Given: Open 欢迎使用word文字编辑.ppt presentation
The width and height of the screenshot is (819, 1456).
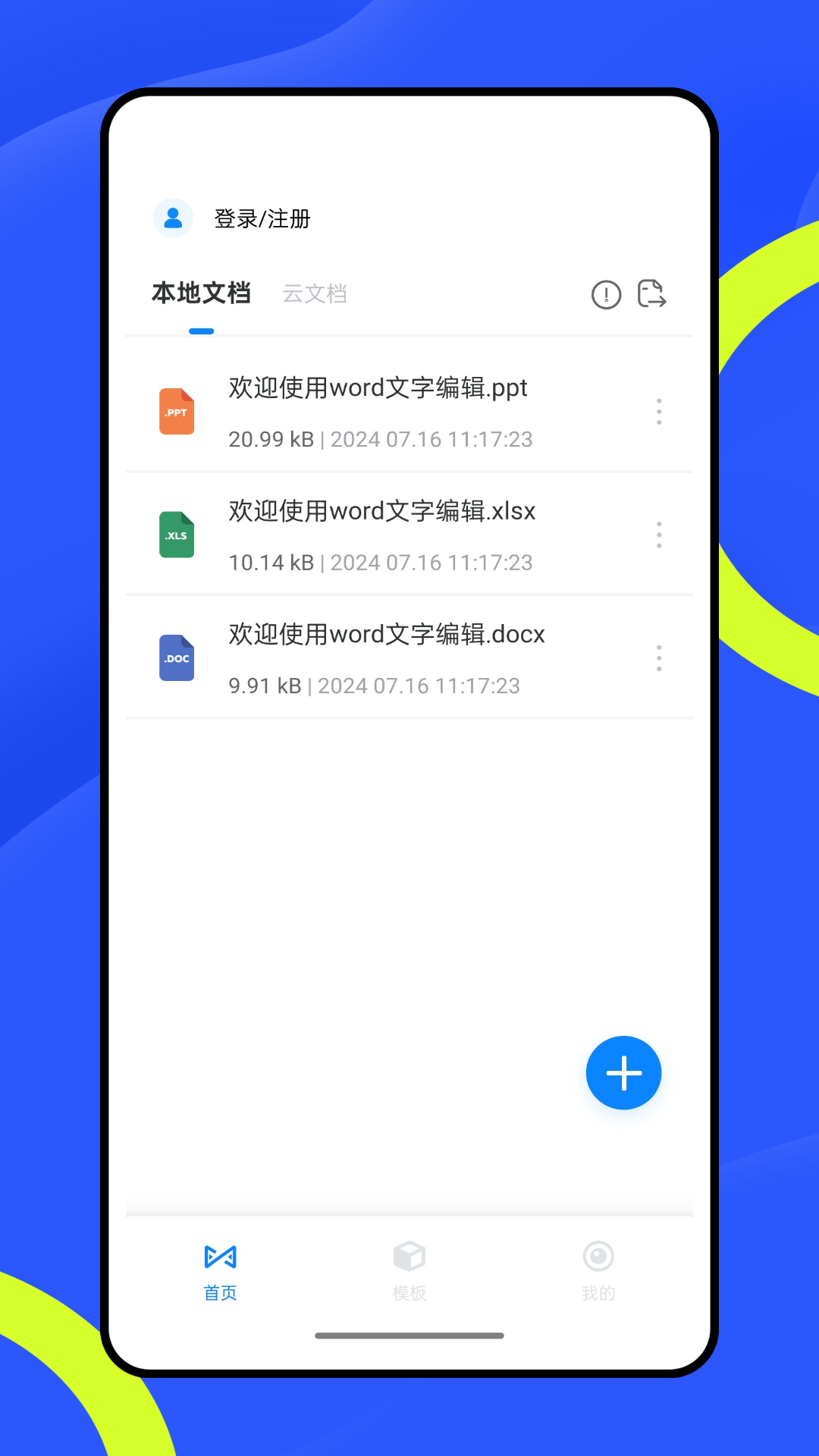Looking at the screenshot, I should tap(377, 388).
